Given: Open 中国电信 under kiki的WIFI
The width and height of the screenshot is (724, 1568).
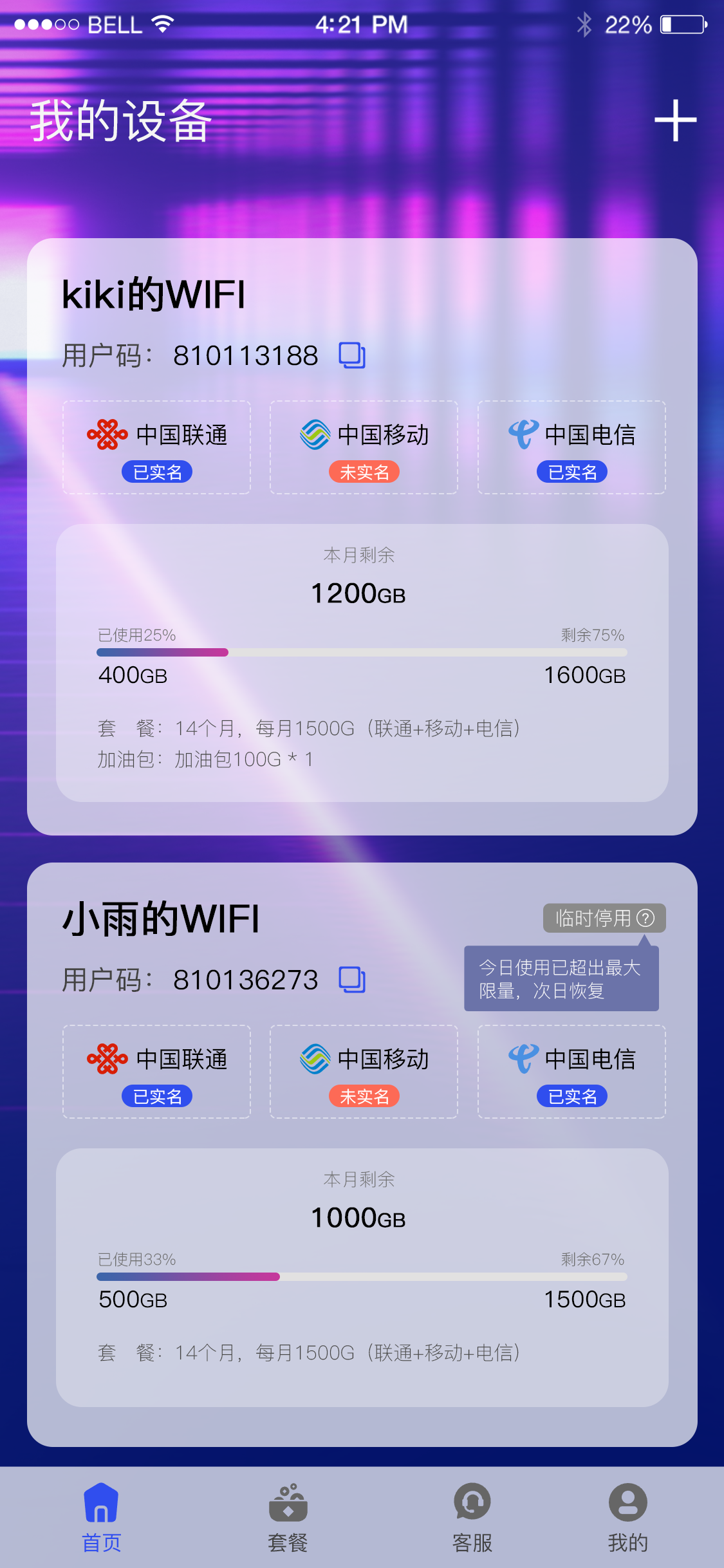Looking at the screenshot, I should [571, 447].
